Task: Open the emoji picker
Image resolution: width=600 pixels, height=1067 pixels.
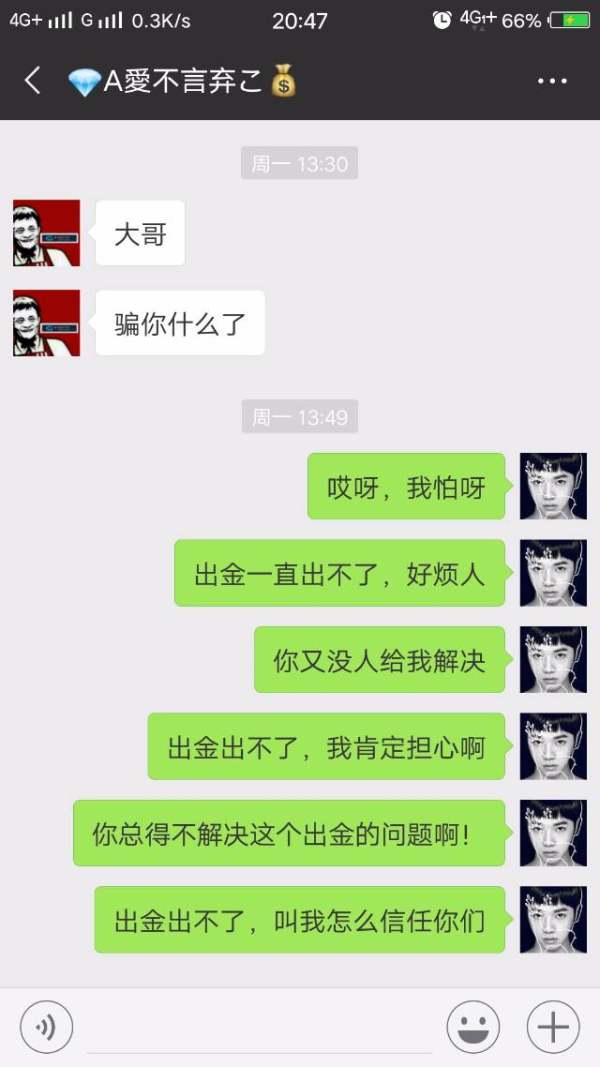Action: pos(473,1027)
